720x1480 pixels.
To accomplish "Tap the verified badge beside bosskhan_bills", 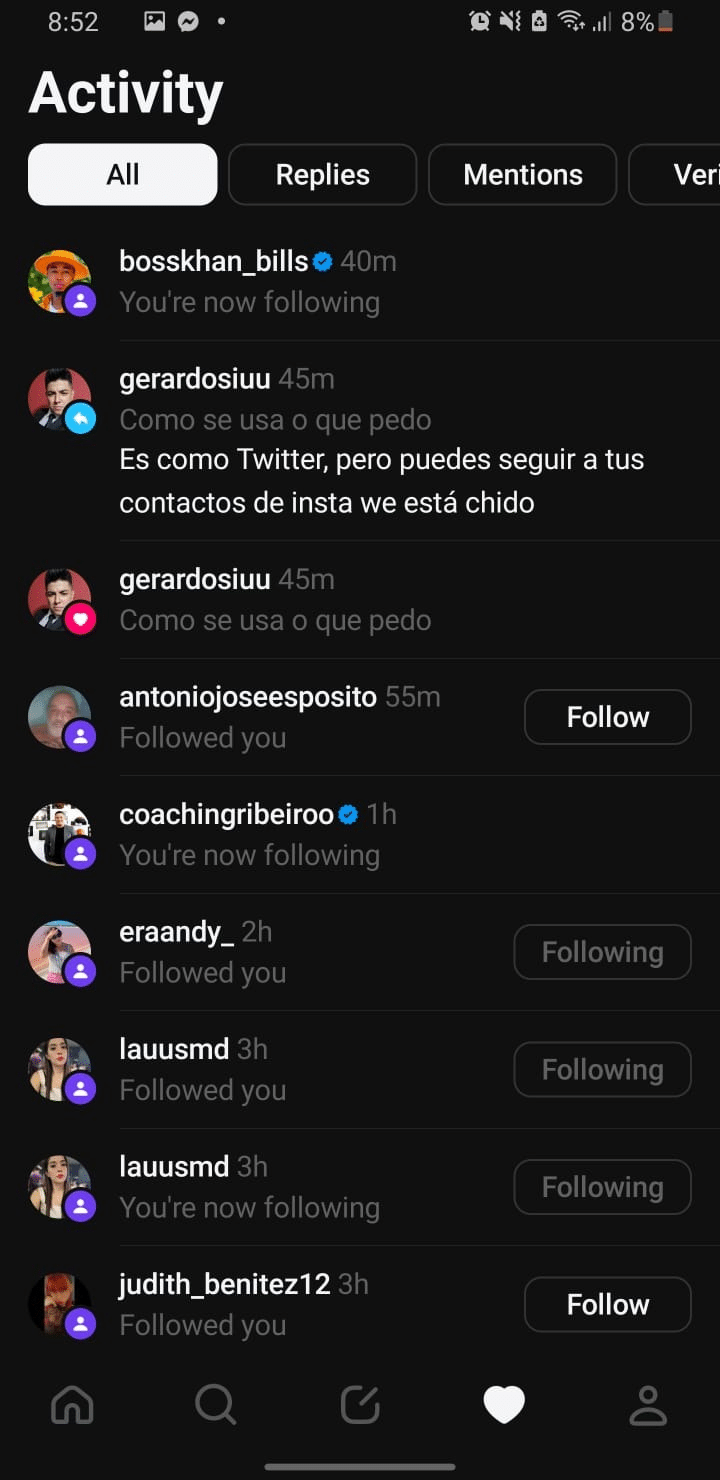I will (x=322, y=261).
